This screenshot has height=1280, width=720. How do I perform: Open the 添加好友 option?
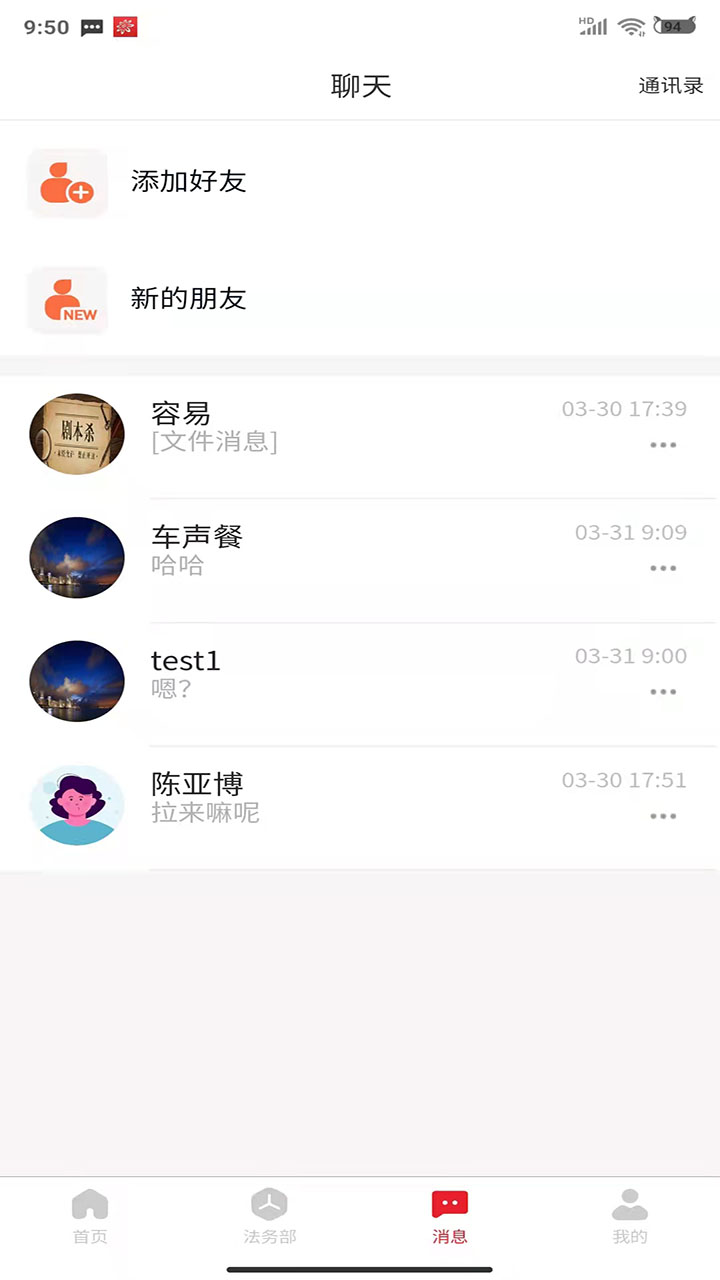click(x=360, y=181)
